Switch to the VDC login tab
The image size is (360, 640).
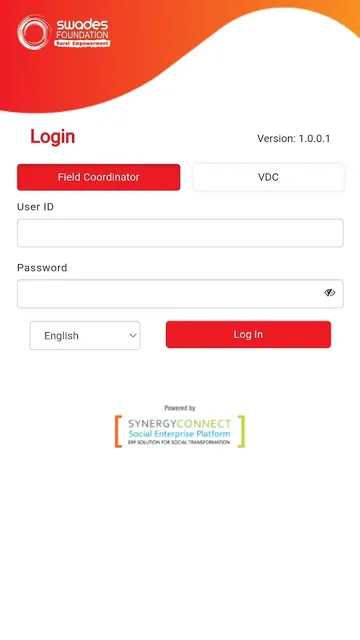click(269, 177)
